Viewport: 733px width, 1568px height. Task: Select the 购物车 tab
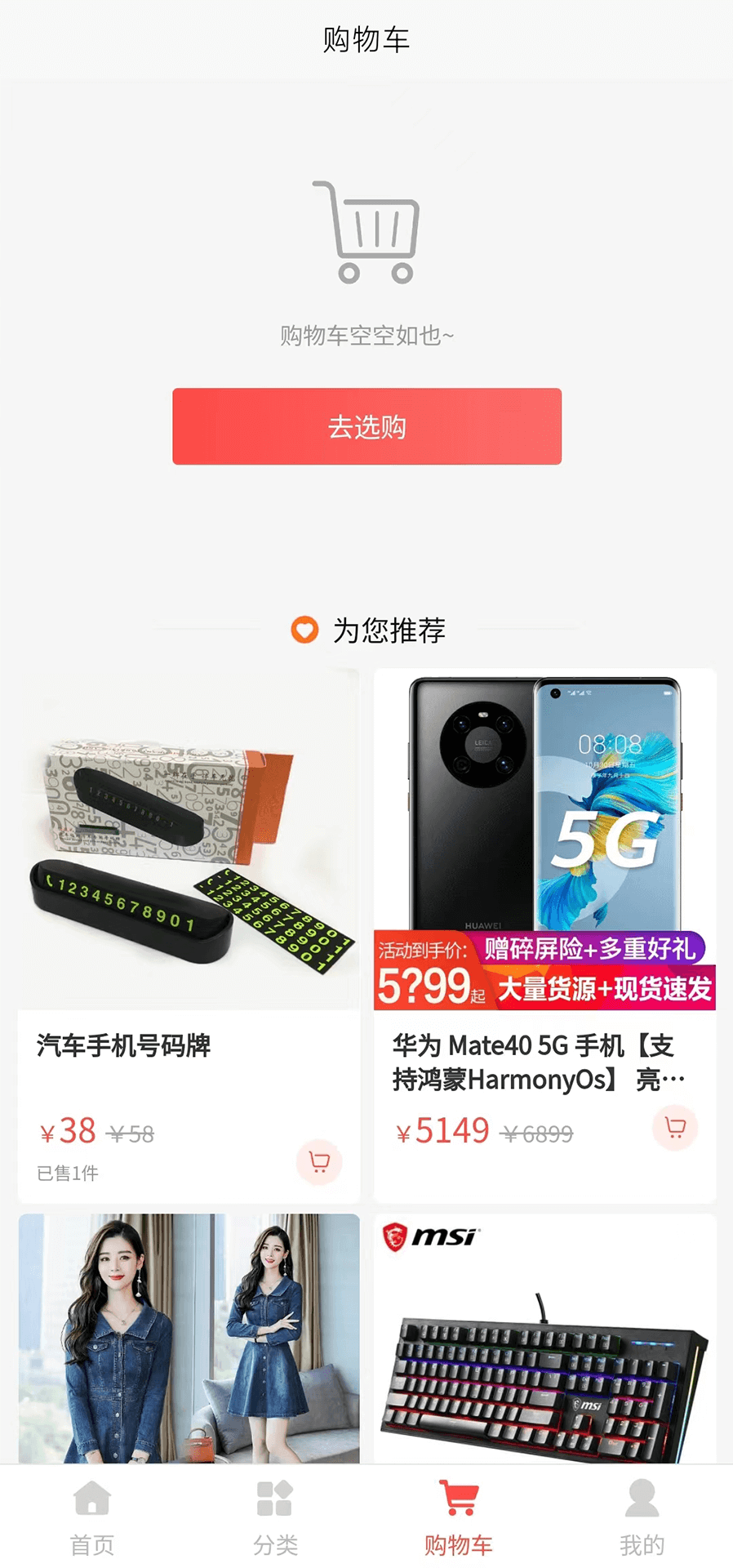[458, 1516]
